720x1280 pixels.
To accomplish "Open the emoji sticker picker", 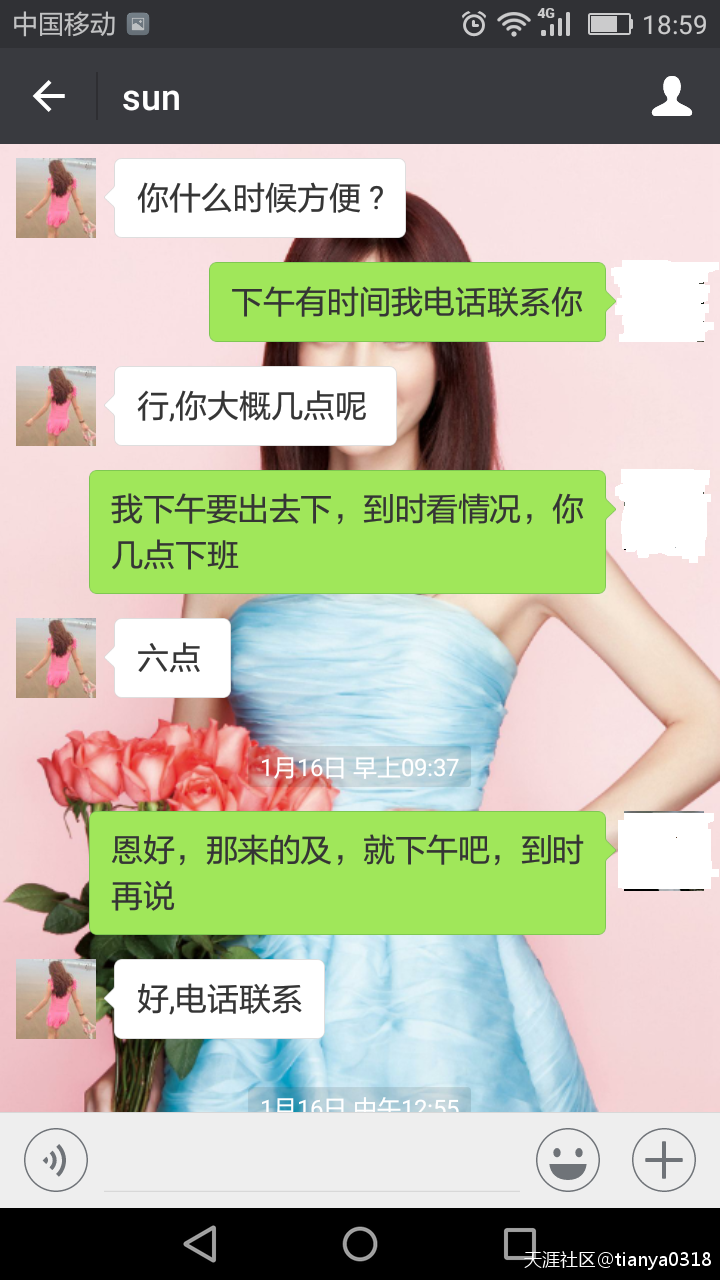I will (x=567, y=1159).
